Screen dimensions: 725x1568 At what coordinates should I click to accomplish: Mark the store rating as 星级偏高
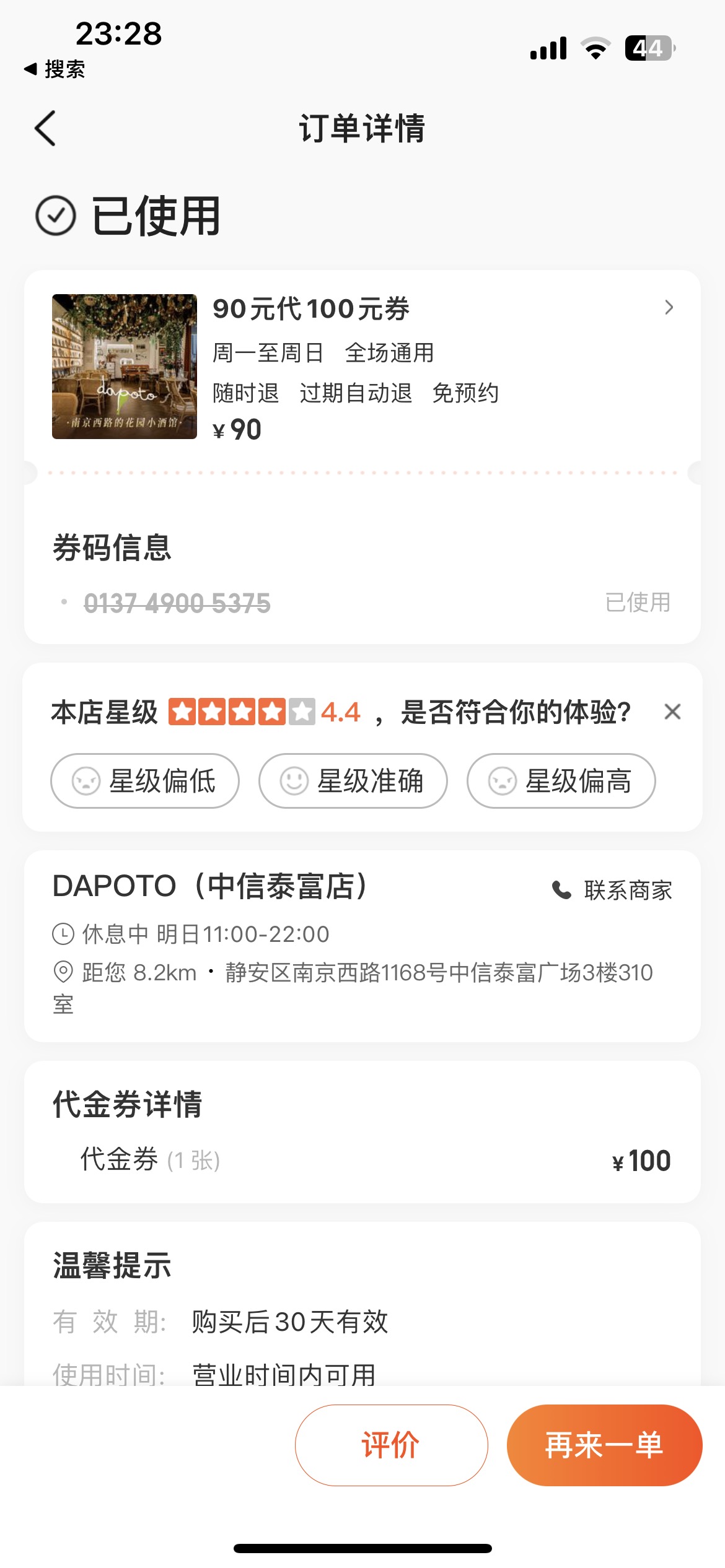pyautogui.click(x=561, y=780)
